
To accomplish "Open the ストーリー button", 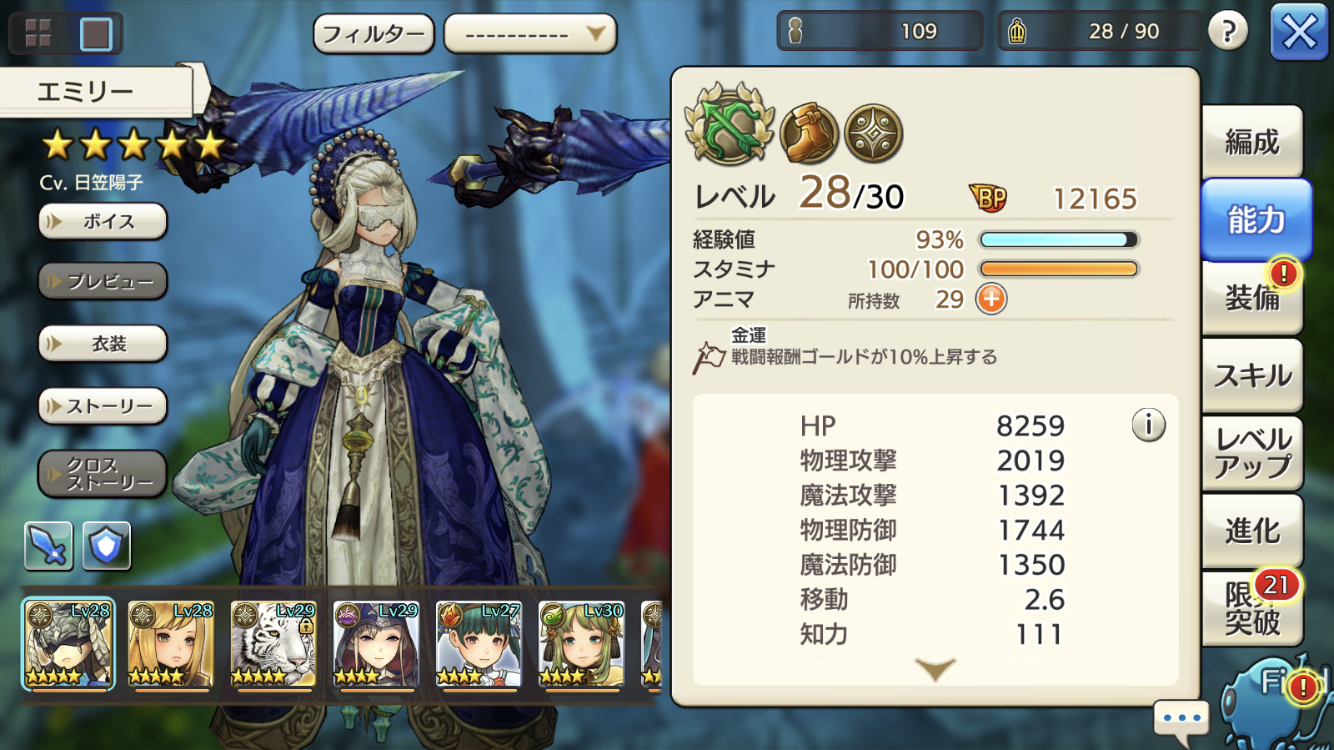I will (x=103, y=406).
